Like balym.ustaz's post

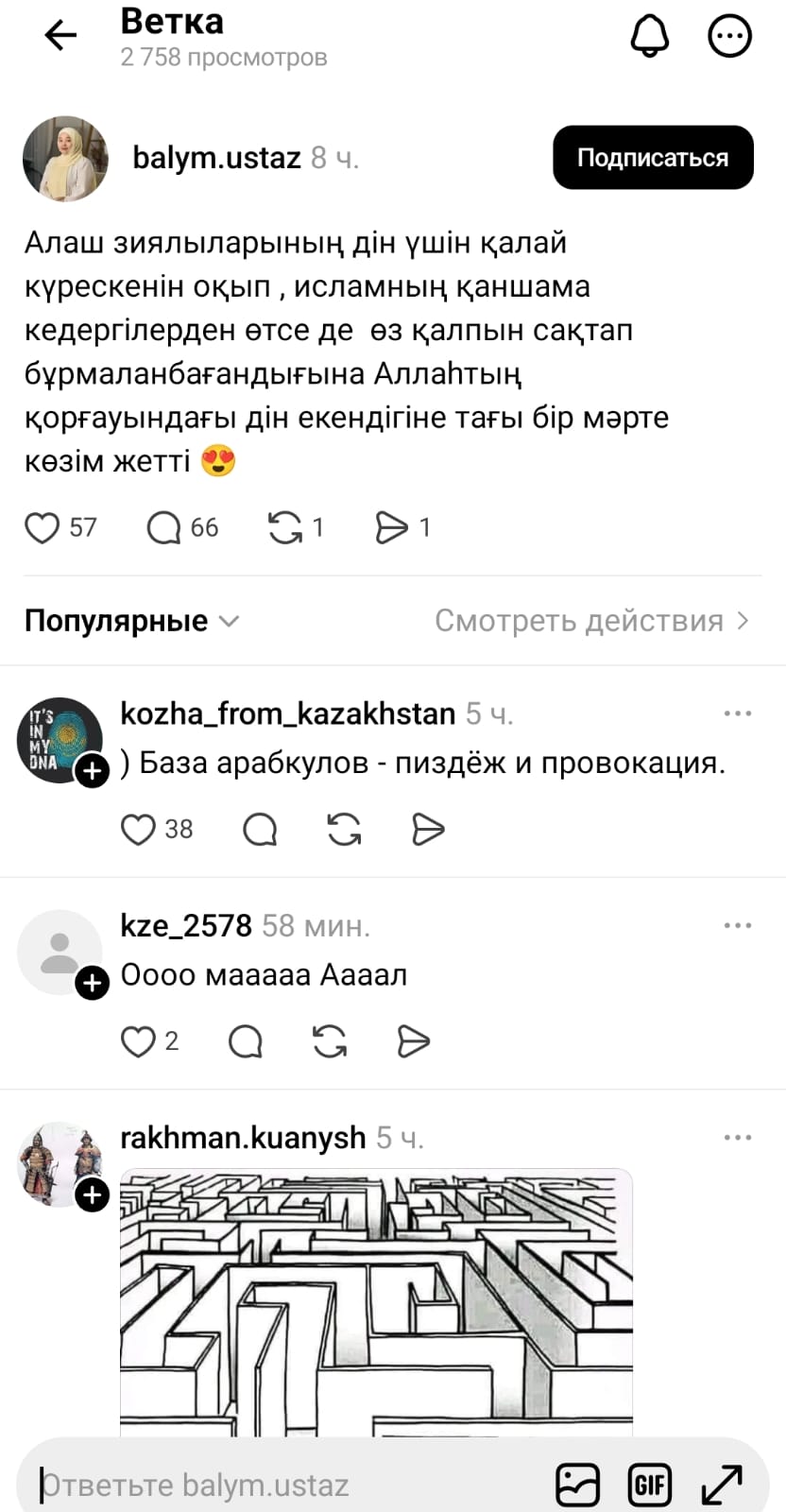tap(43, 527)
